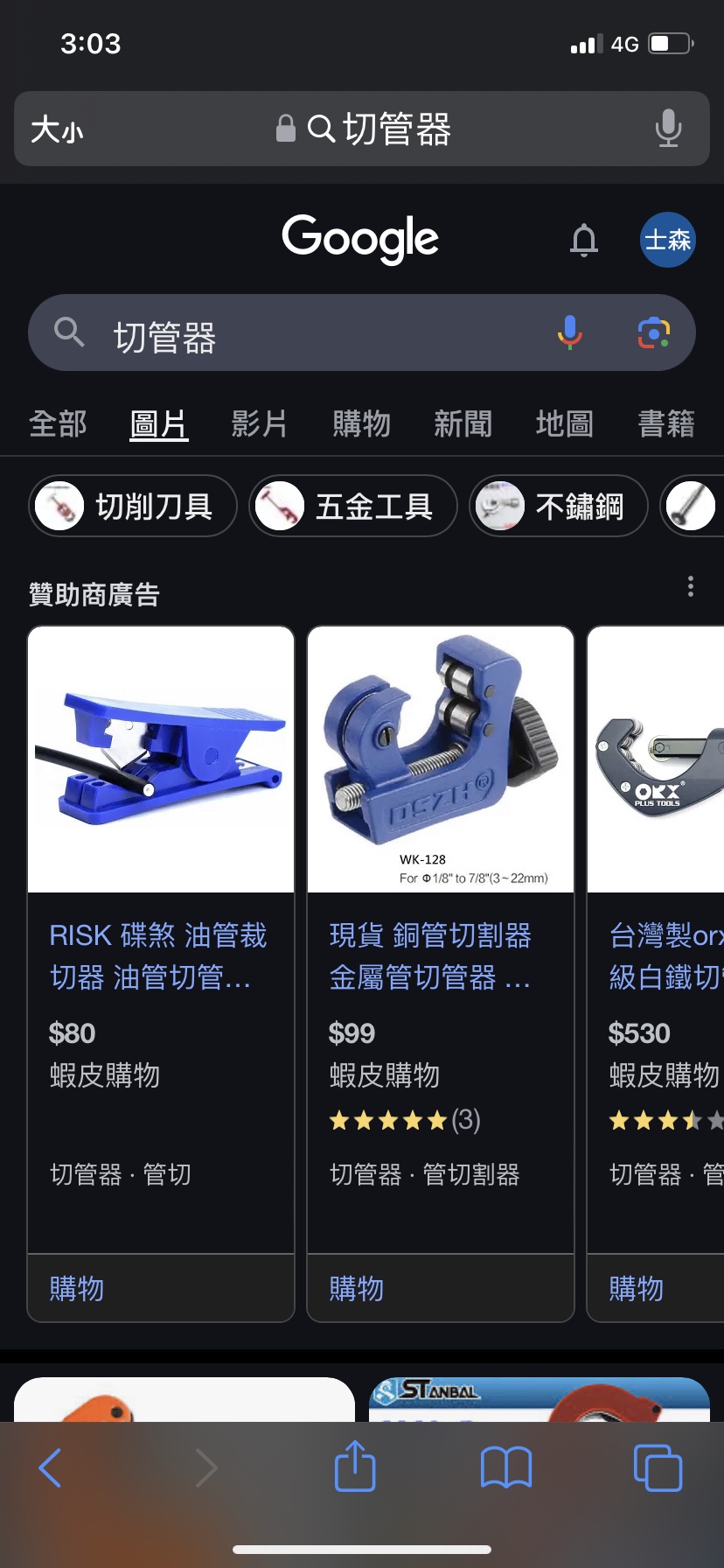Tap the Safari address bar microphone
The width and height of the screenshot is (724, 1568).
[x=668, y=129]
